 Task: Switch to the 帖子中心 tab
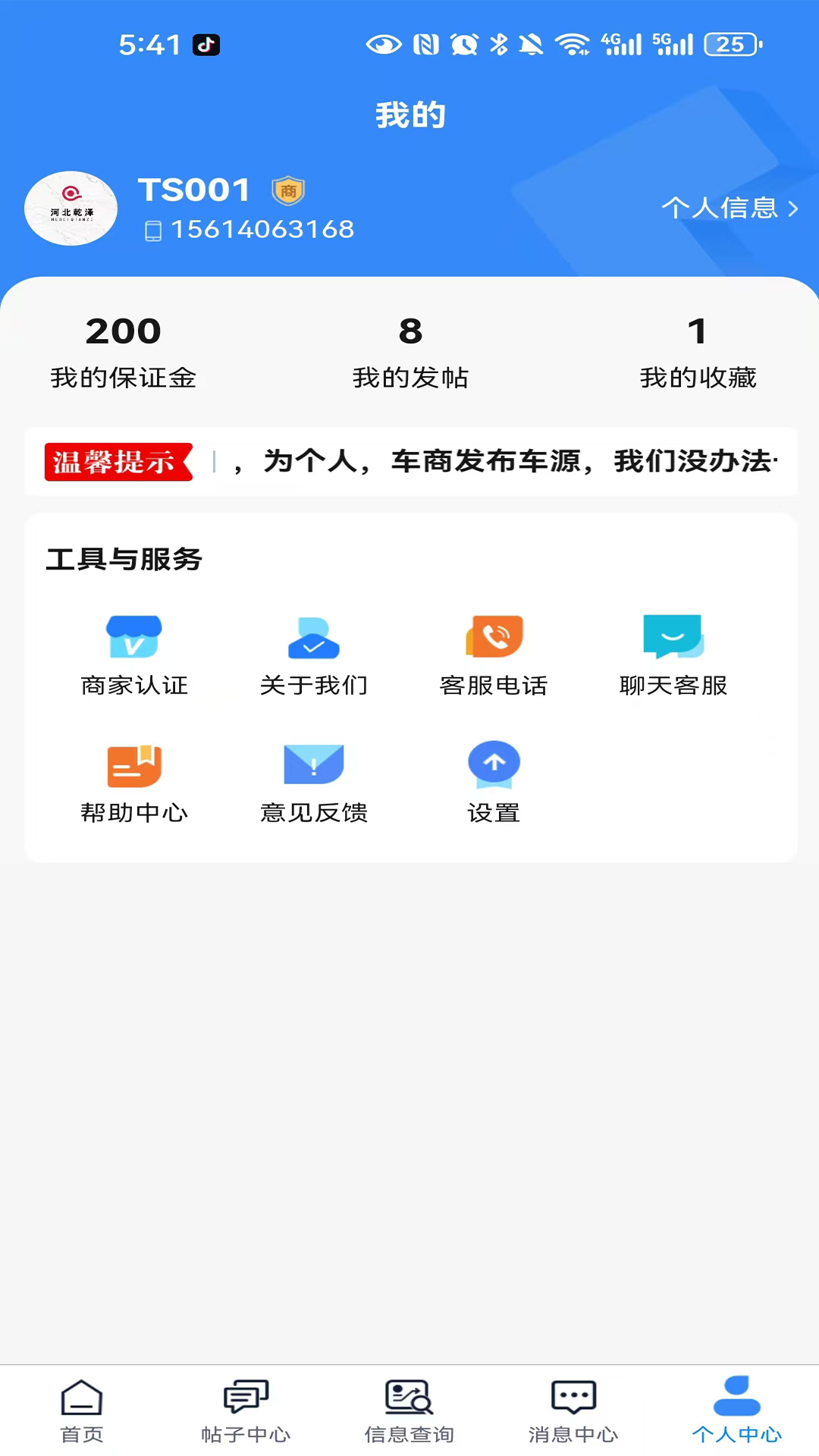246,1410
